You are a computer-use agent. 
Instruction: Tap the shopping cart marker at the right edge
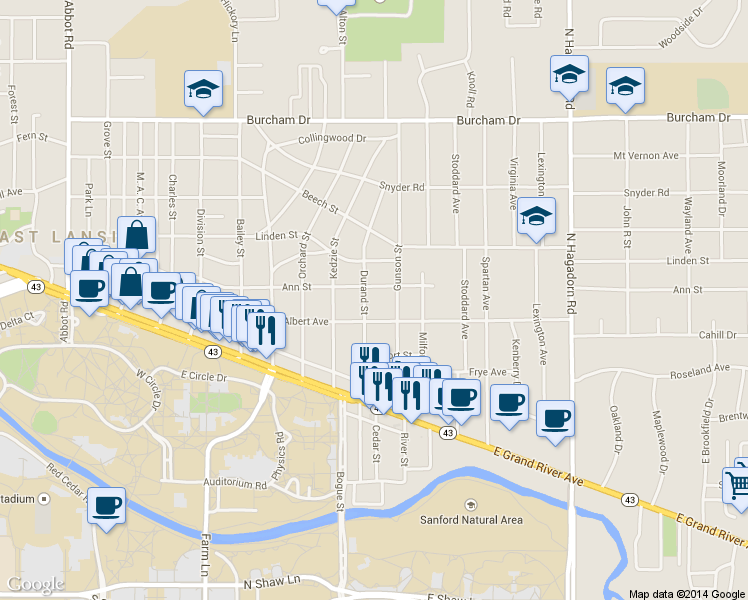pyautogui.click(x=737, y=487)
